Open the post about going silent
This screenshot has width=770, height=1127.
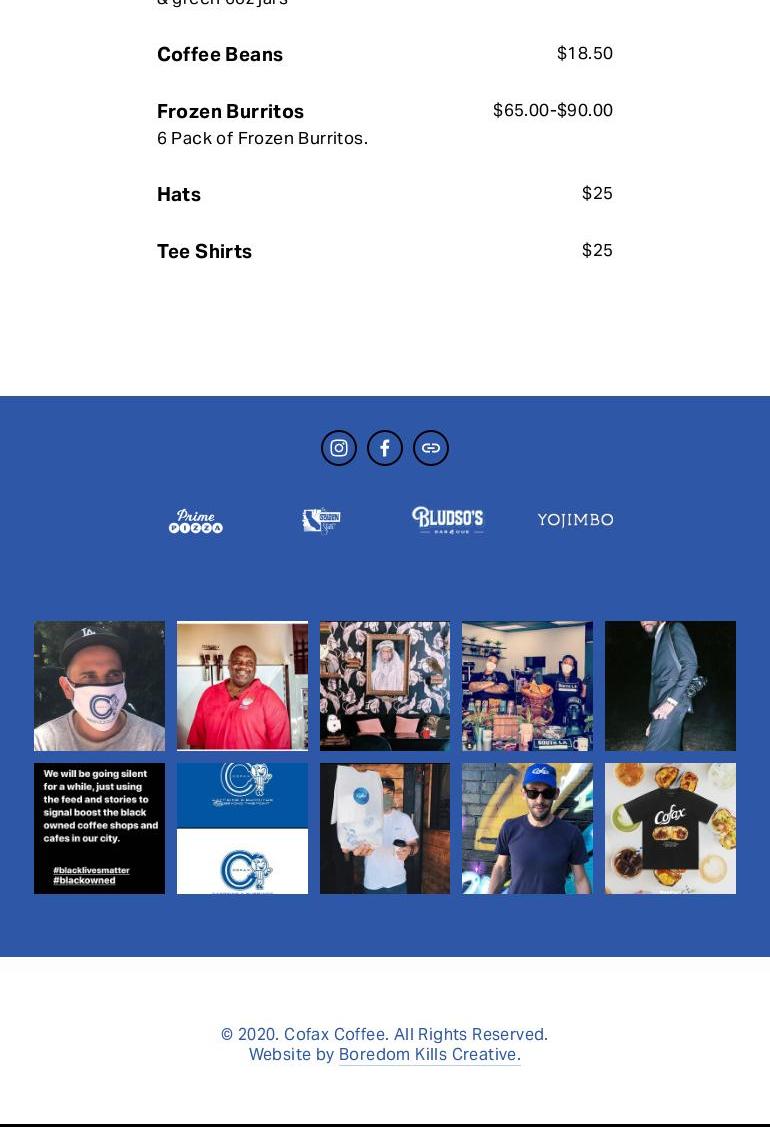pyautogui.click(x=99, y=828)
